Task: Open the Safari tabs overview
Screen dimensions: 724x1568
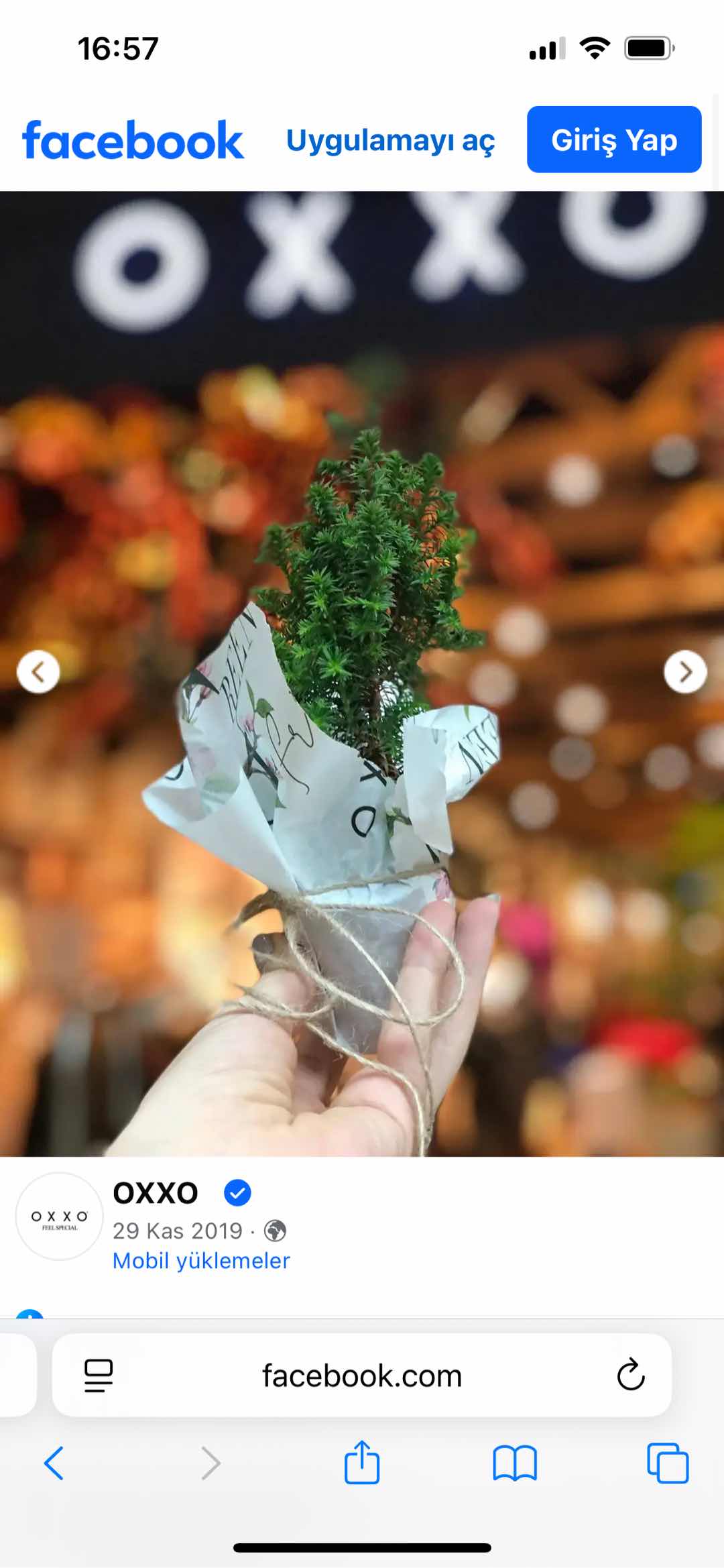Action: (667, 1463)
